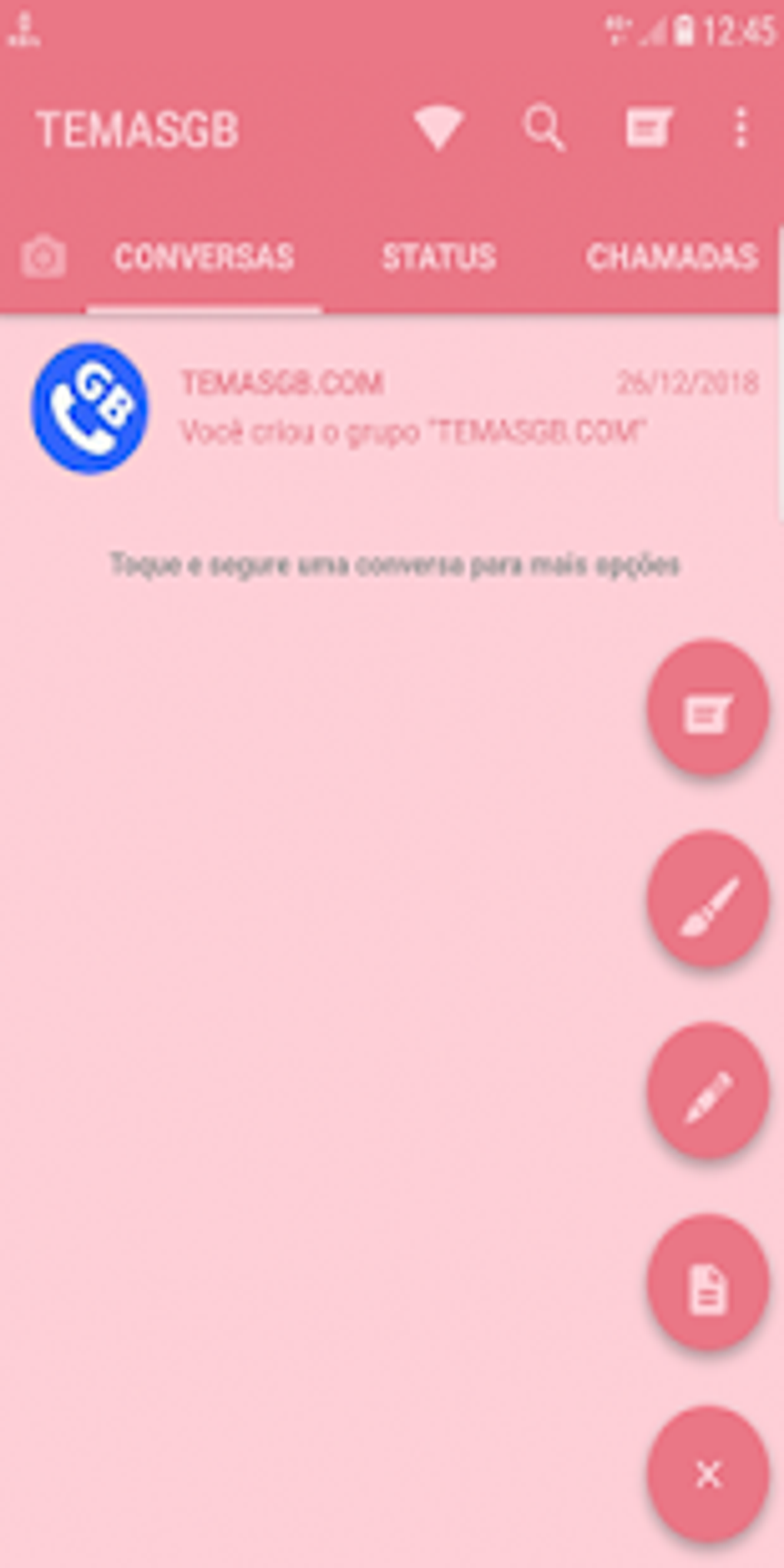Open the search icon
This screenshot has width=784, height=1568.
[544, 128]
